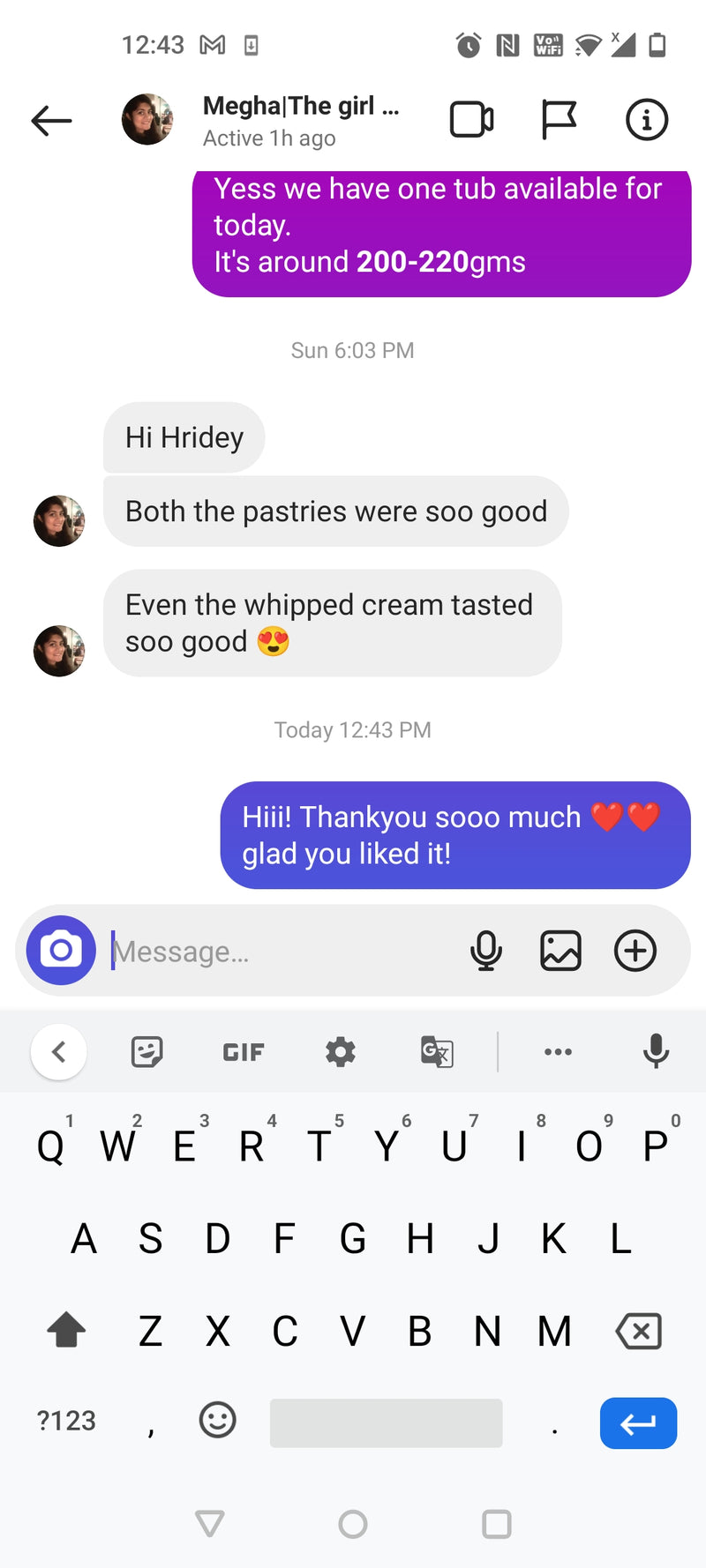Open Megha's profile from the header name
The image size is (706, 1568).
point(300,107)
